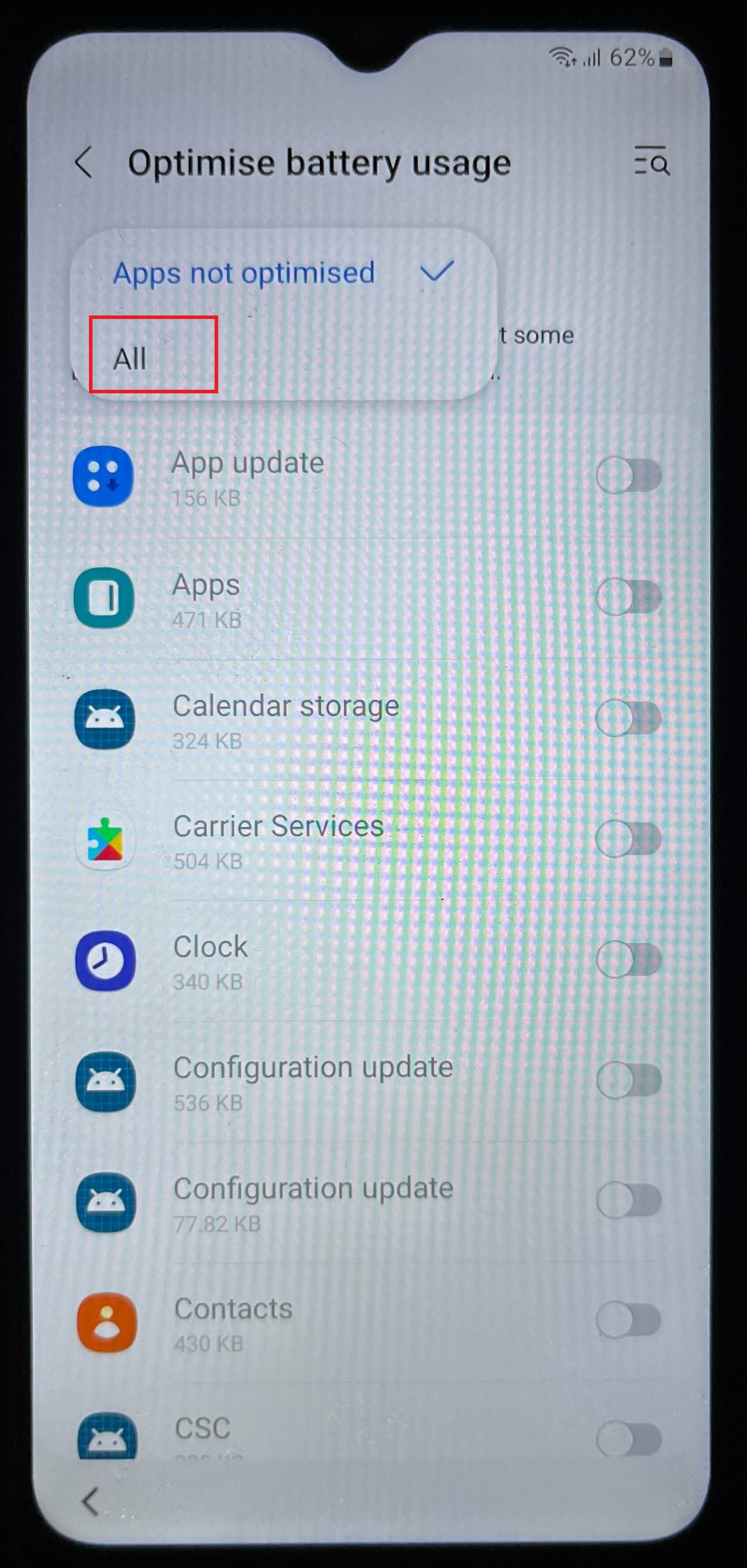
Task: Toggle the Calendar storage switch
Action: (x=628, y=717)
